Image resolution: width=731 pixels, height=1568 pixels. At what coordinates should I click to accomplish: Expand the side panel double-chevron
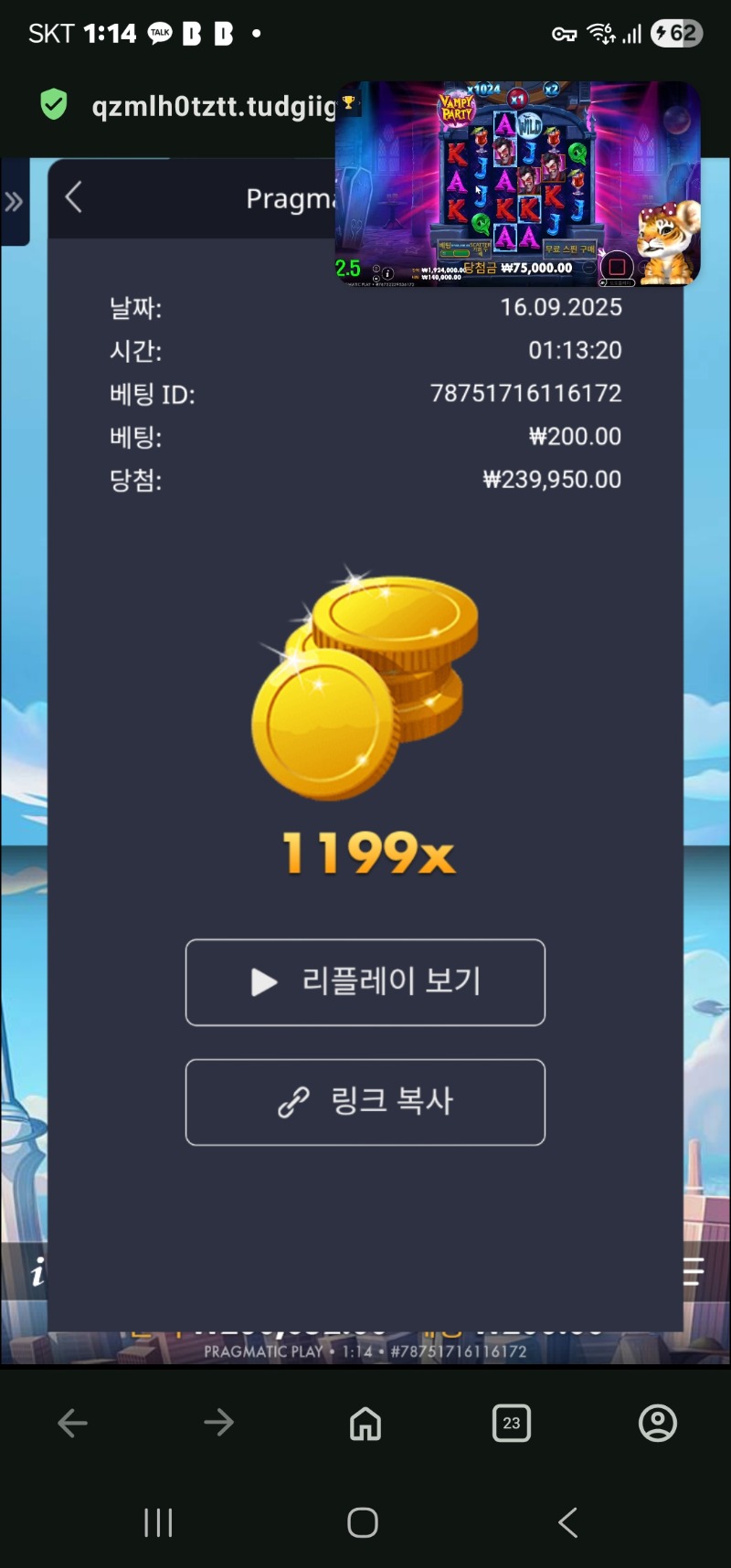click(14, 202)
